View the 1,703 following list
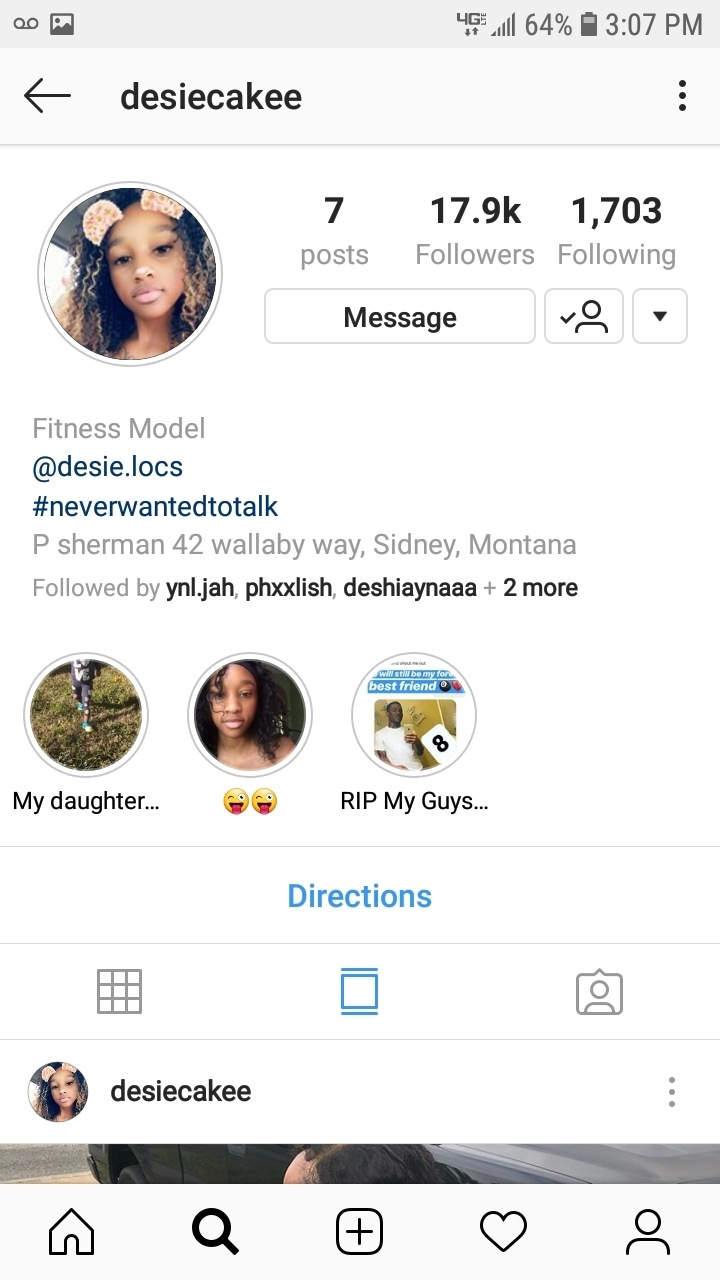 617,231
